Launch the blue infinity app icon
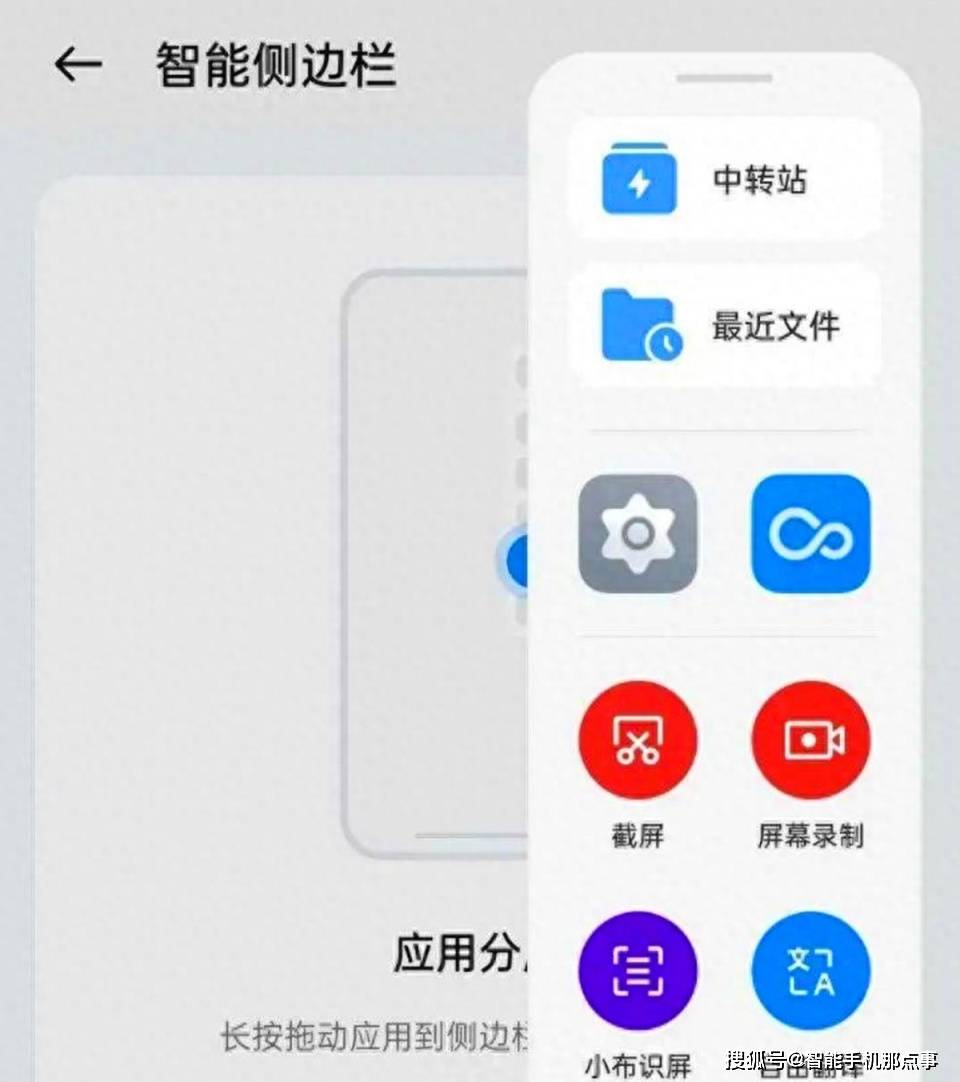This screenshot has height=1082, width=960. click(811, 533)
